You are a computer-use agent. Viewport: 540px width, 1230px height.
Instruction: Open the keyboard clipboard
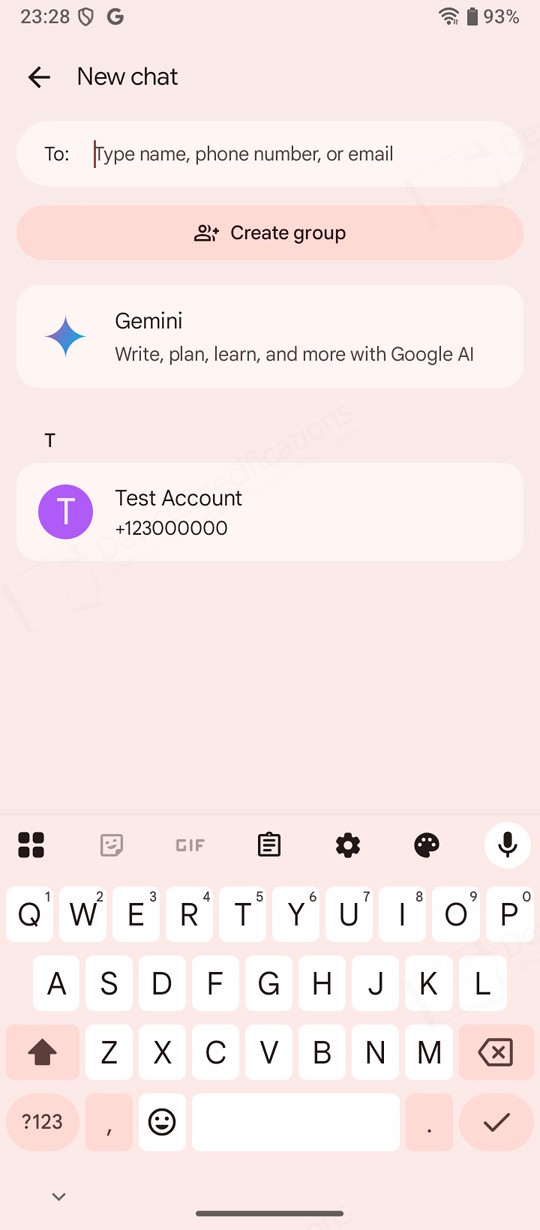click(269, 845)
